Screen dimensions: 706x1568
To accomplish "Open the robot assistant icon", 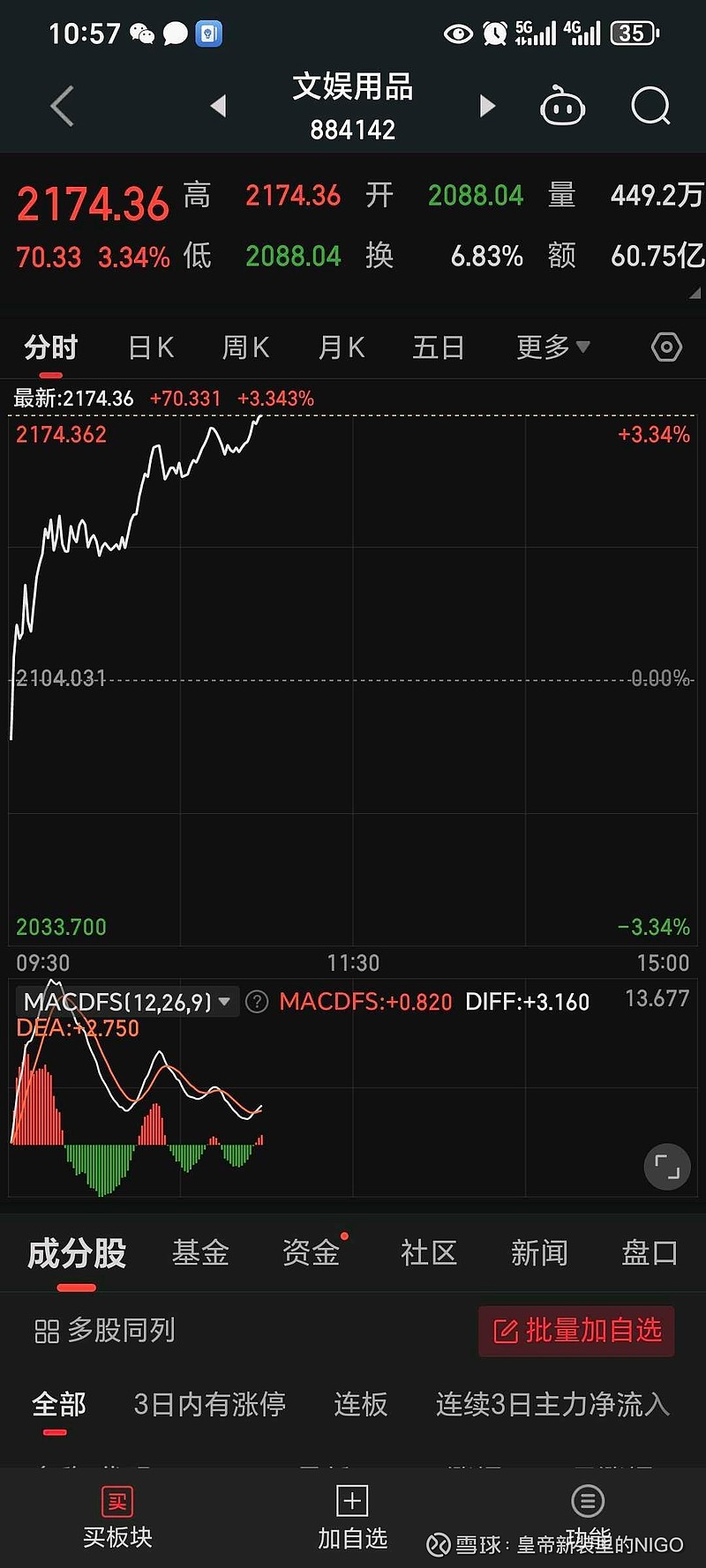I will (562, 107).
